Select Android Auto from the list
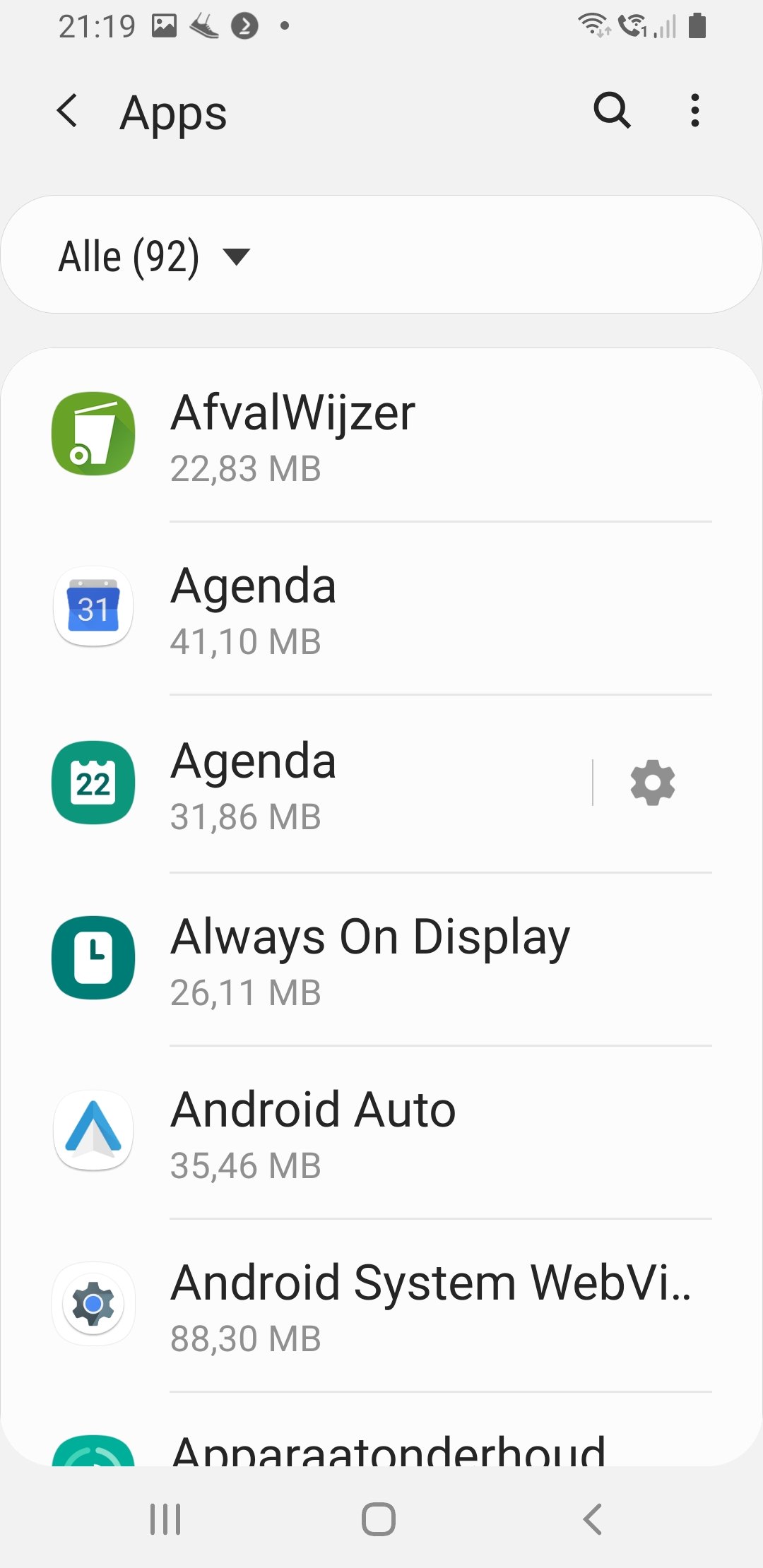The height and width of the screenshot is (1568, 763). pyautogui.click(x=381, y=1132)
